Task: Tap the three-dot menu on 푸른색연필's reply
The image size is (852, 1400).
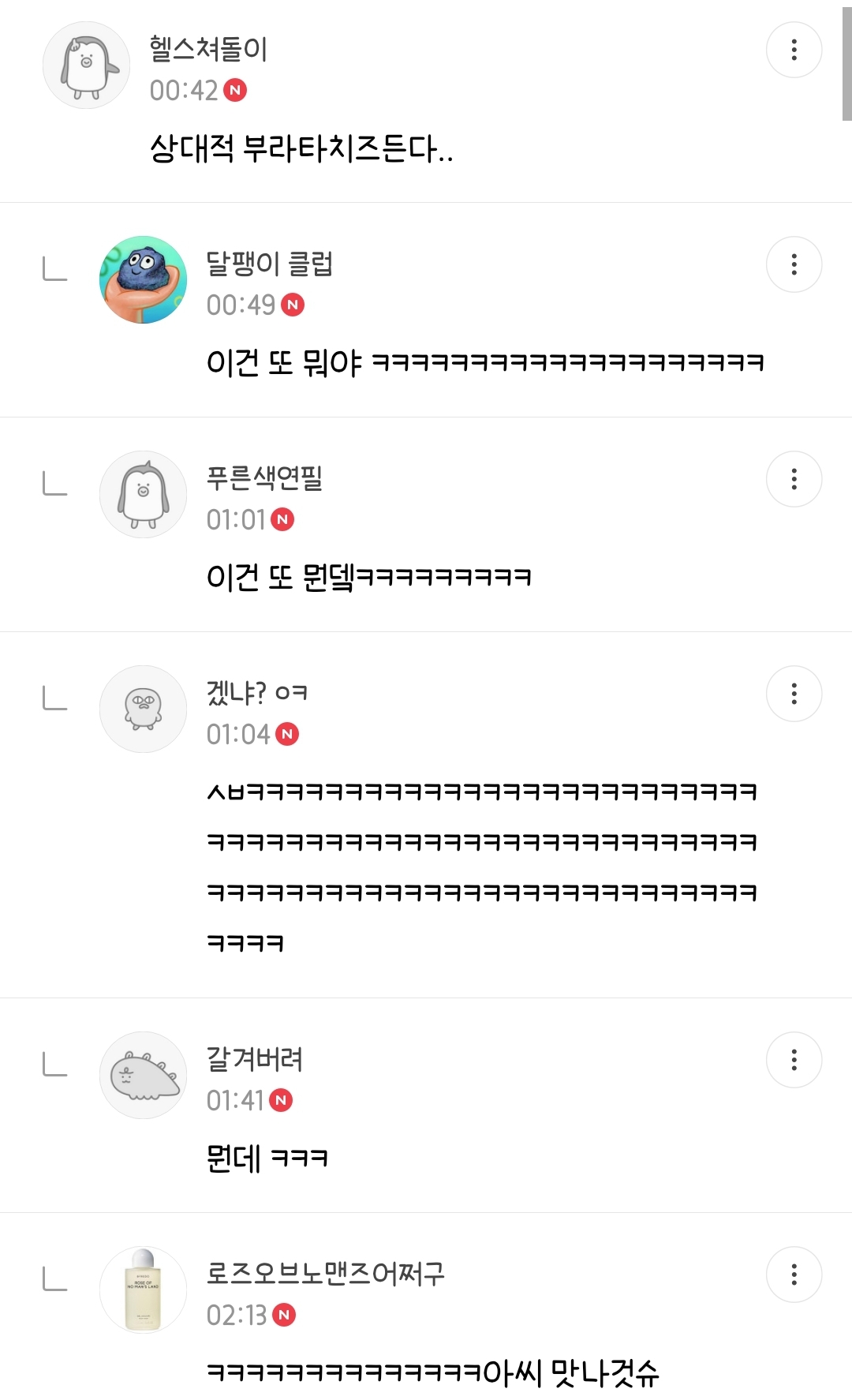Action: click(x=794, y=479)
